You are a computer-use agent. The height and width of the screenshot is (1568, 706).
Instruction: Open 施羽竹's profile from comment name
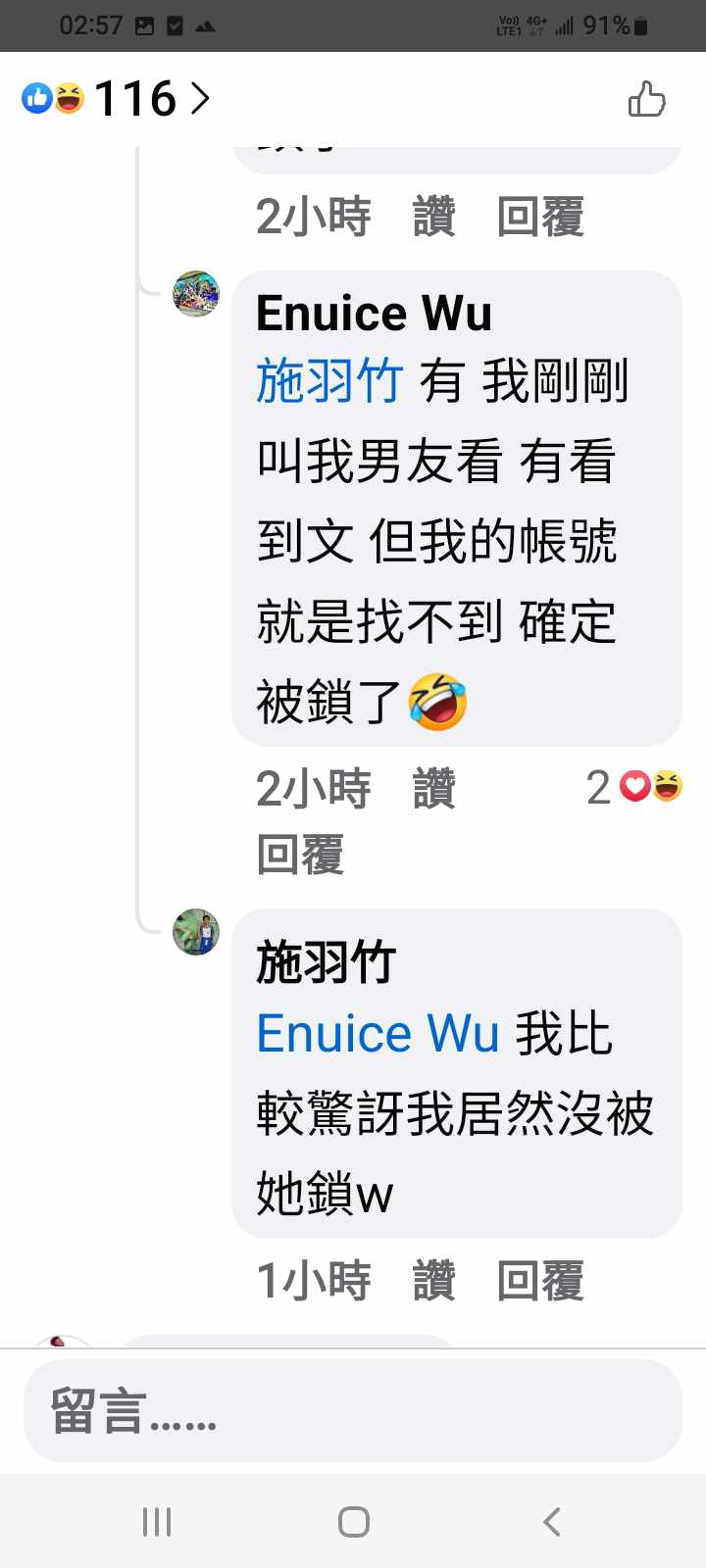pyautogui.click(x=327, y=962)
